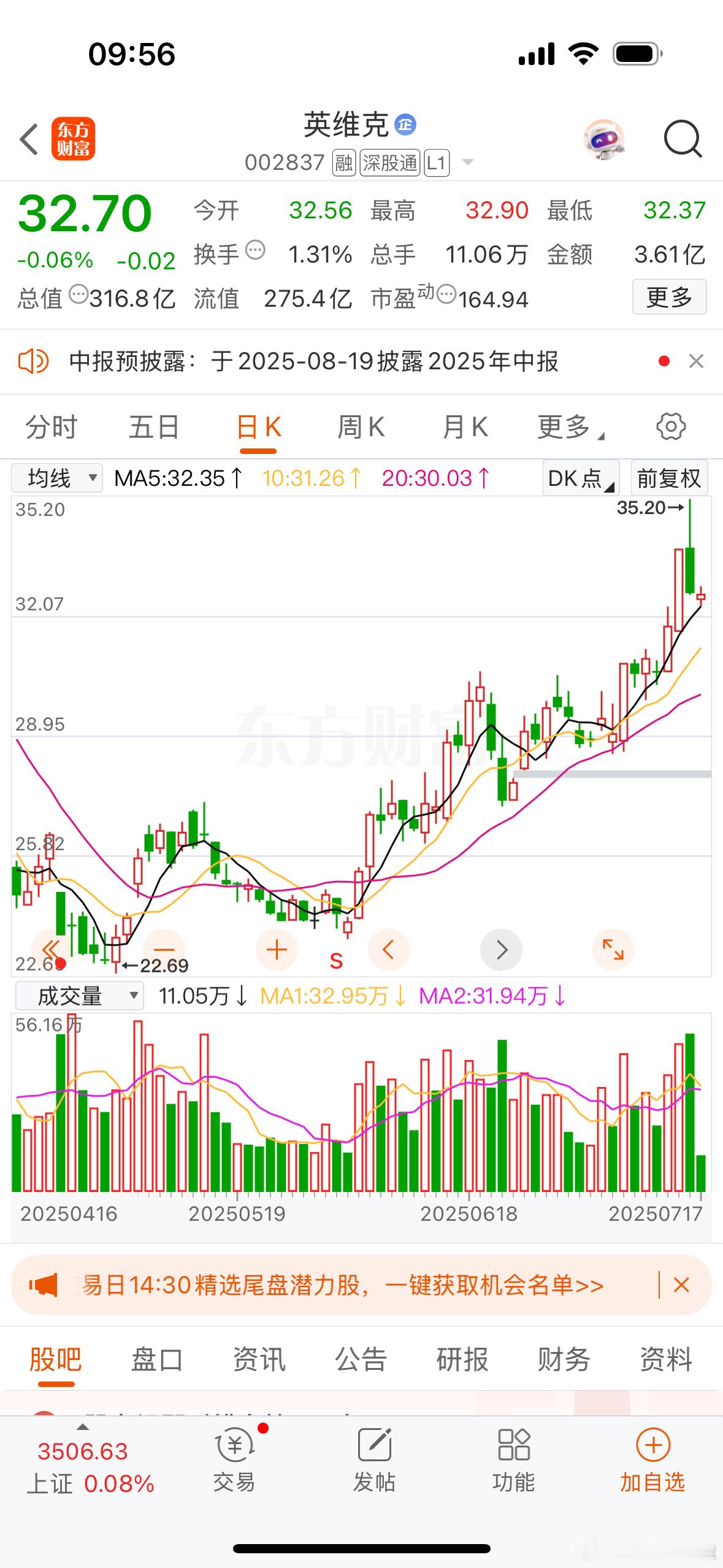Expand the 均线 indicator dropdown

tap(57, 478)
